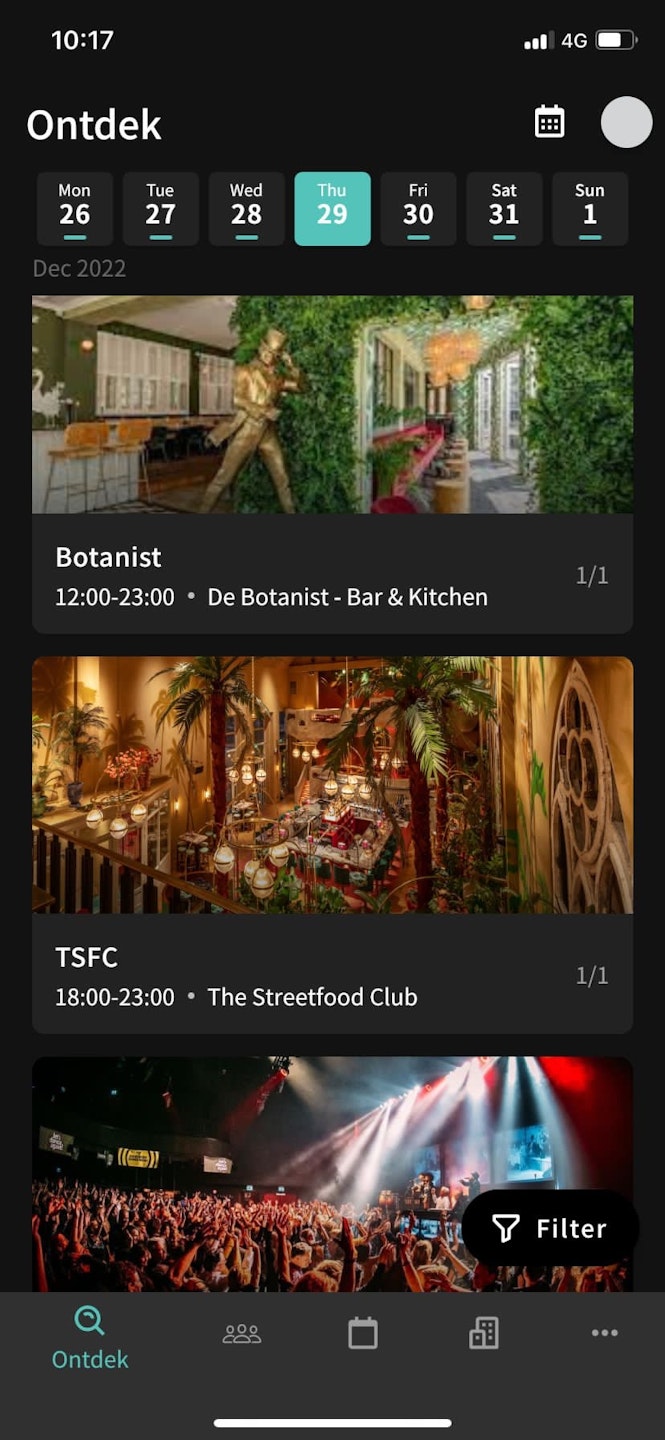Viewport: 665px width, 1440px height.
Task: Open the profile avatar
Action: (626, 122)
